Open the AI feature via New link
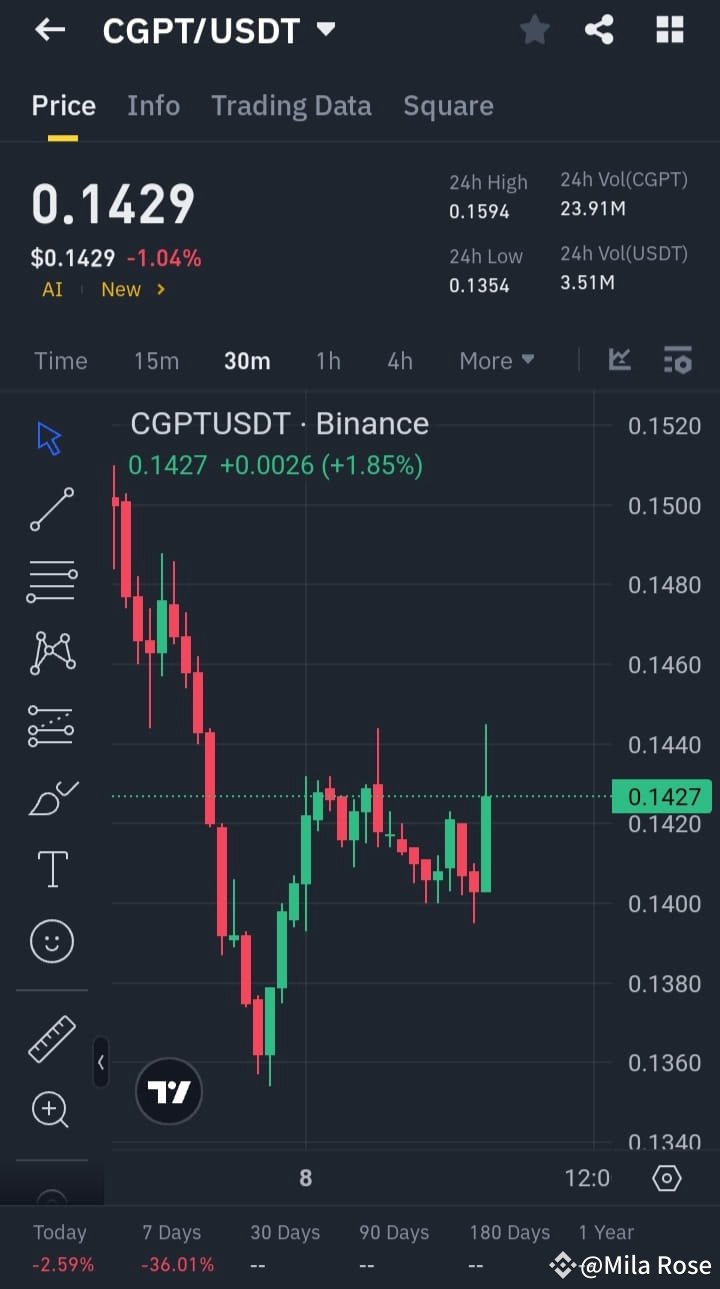 click(x=121, y=289)
